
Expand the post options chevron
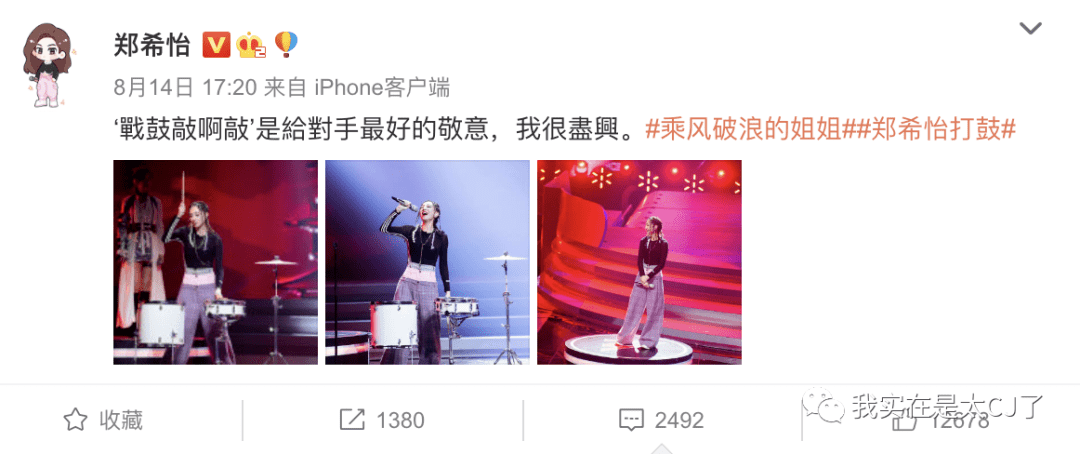click(1030, 29)
